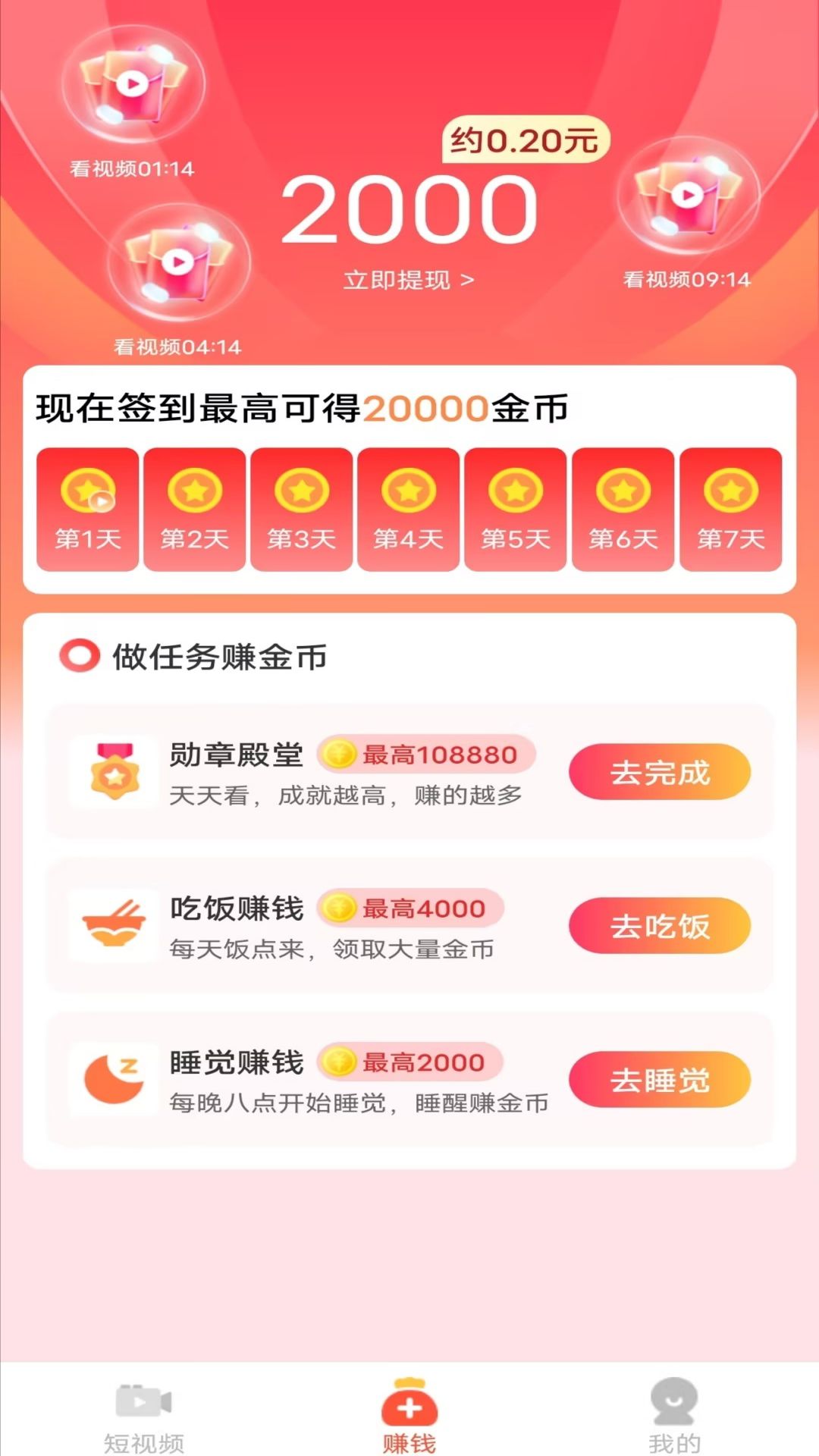Tap the 看视频04:14 red packet bubble

pos(178,265)
